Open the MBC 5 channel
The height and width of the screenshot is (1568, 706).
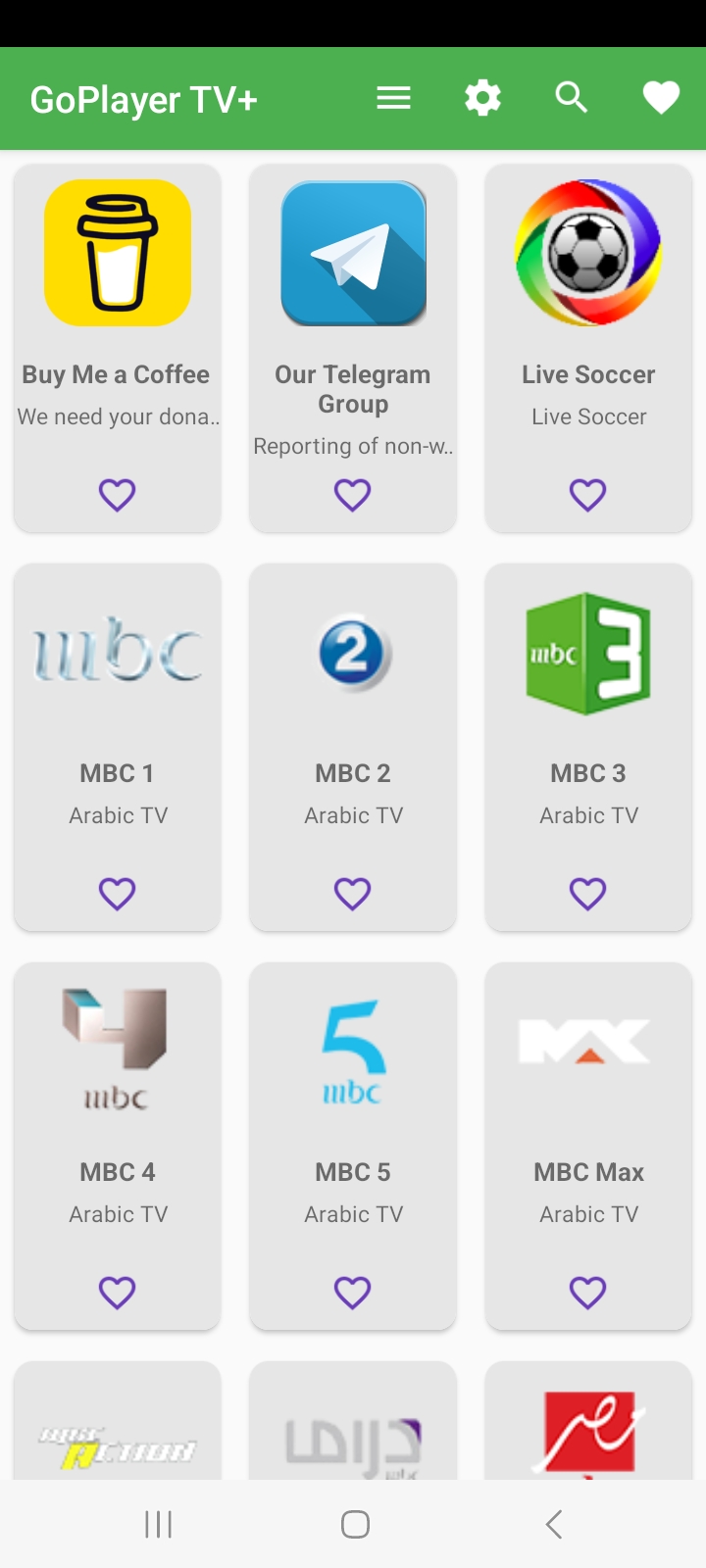click(353, 1146)
